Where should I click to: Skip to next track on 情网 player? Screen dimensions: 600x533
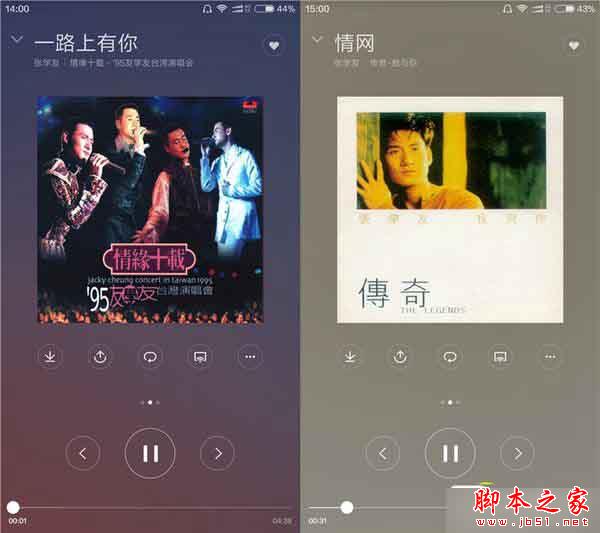pyautogui.click(x=517, y=454)
